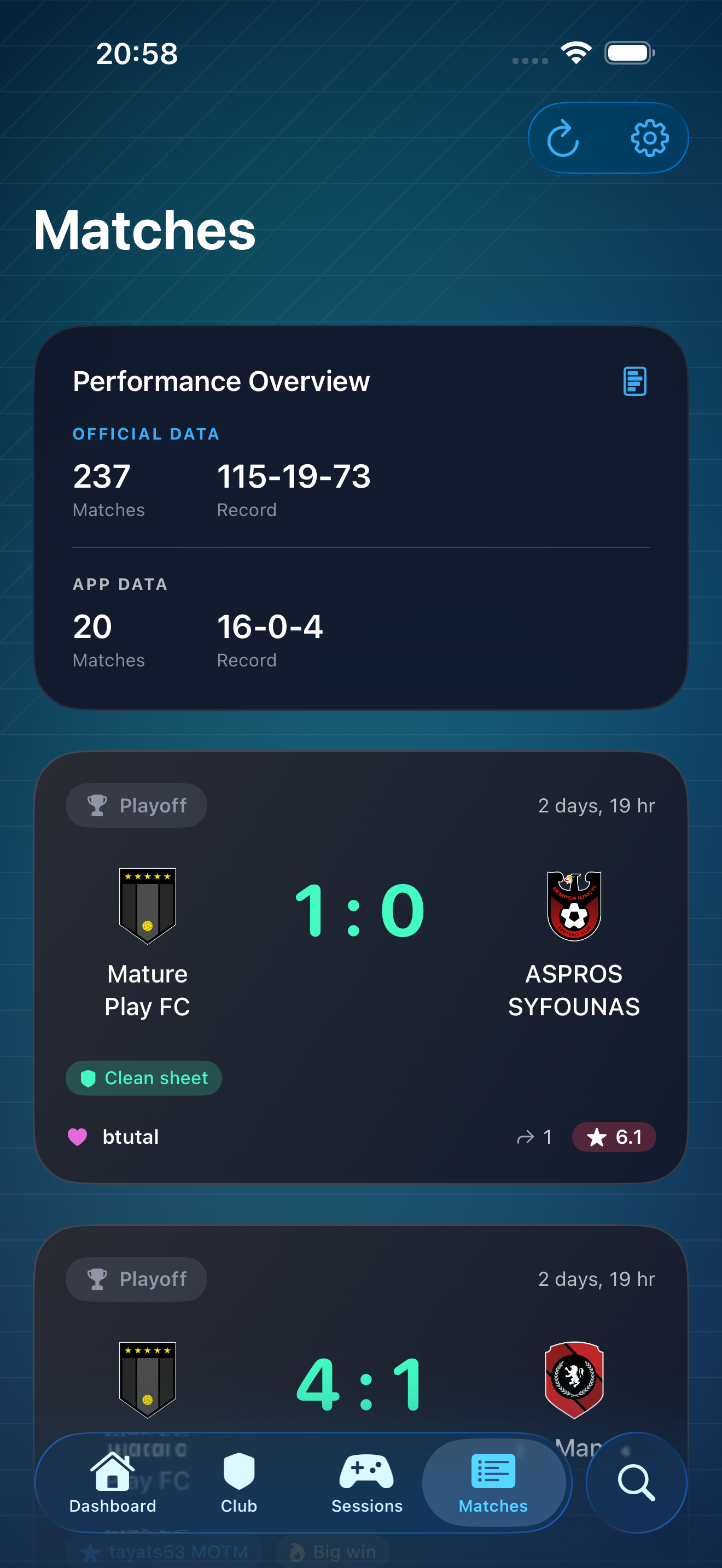This screenshot has height=1568, width=722.
Task: Tap the Mature Play FC team crest
Action: tap(147, 906)
